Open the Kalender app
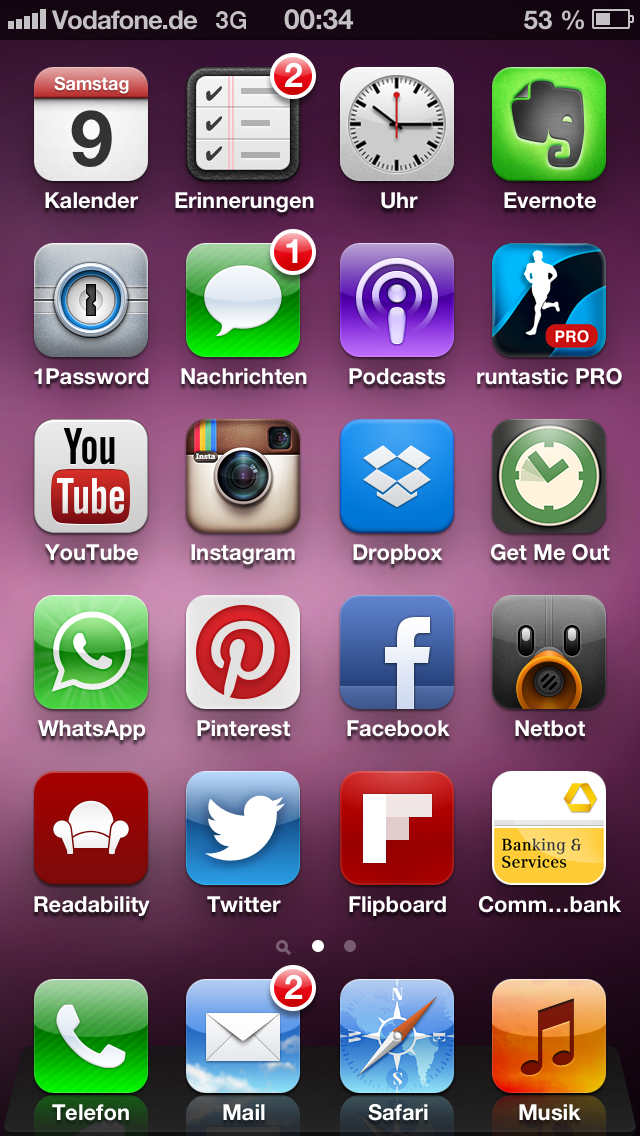This screenshot has height=1136, width=640. pos(91,124)
